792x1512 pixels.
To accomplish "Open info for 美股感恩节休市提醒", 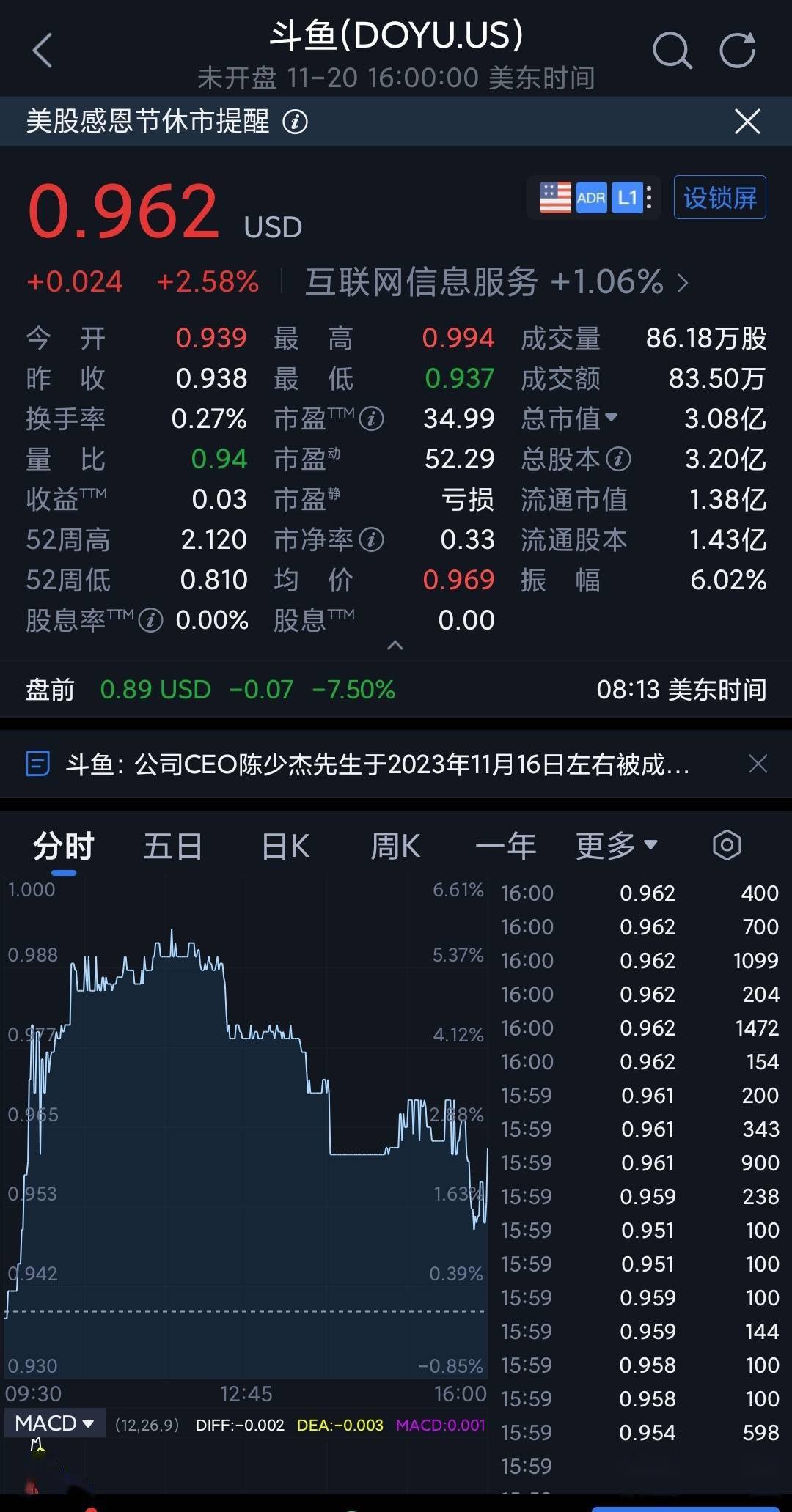I will pos(296,121).
